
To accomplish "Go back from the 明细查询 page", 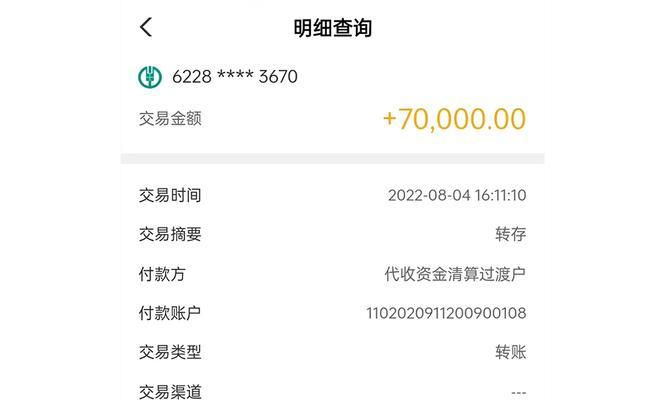I will coord(146,28).
